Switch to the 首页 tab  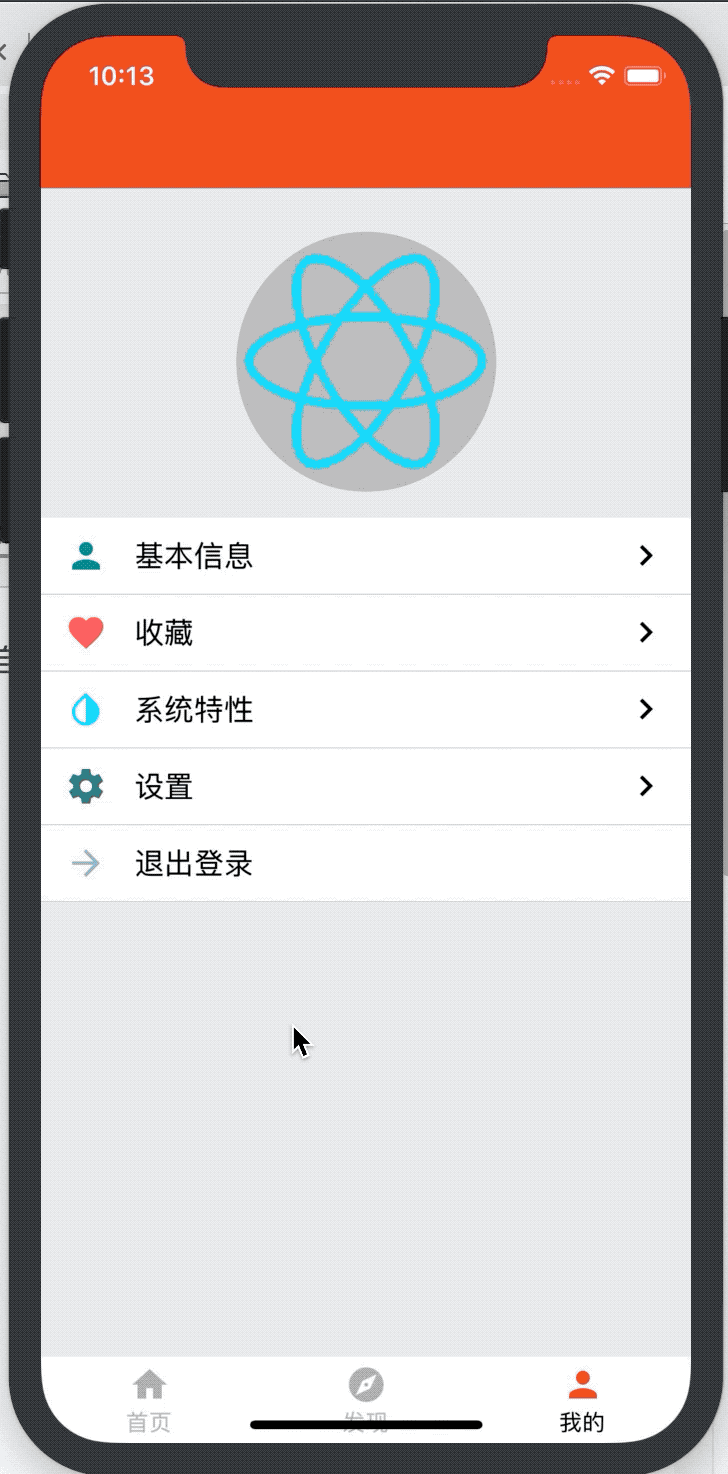pos(149,1400)
